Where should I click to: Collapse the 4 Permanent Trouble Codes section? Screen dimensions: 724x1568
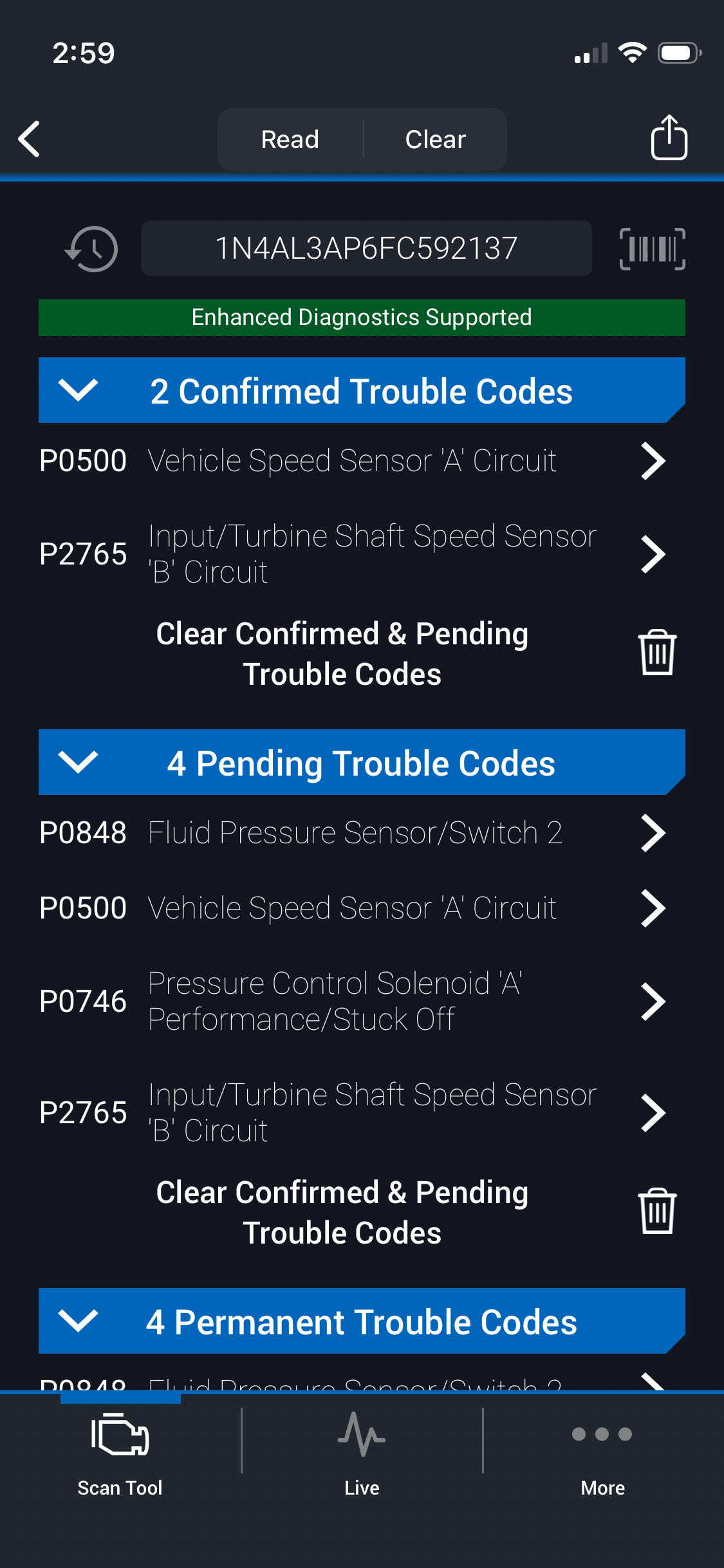point(78,1321)
